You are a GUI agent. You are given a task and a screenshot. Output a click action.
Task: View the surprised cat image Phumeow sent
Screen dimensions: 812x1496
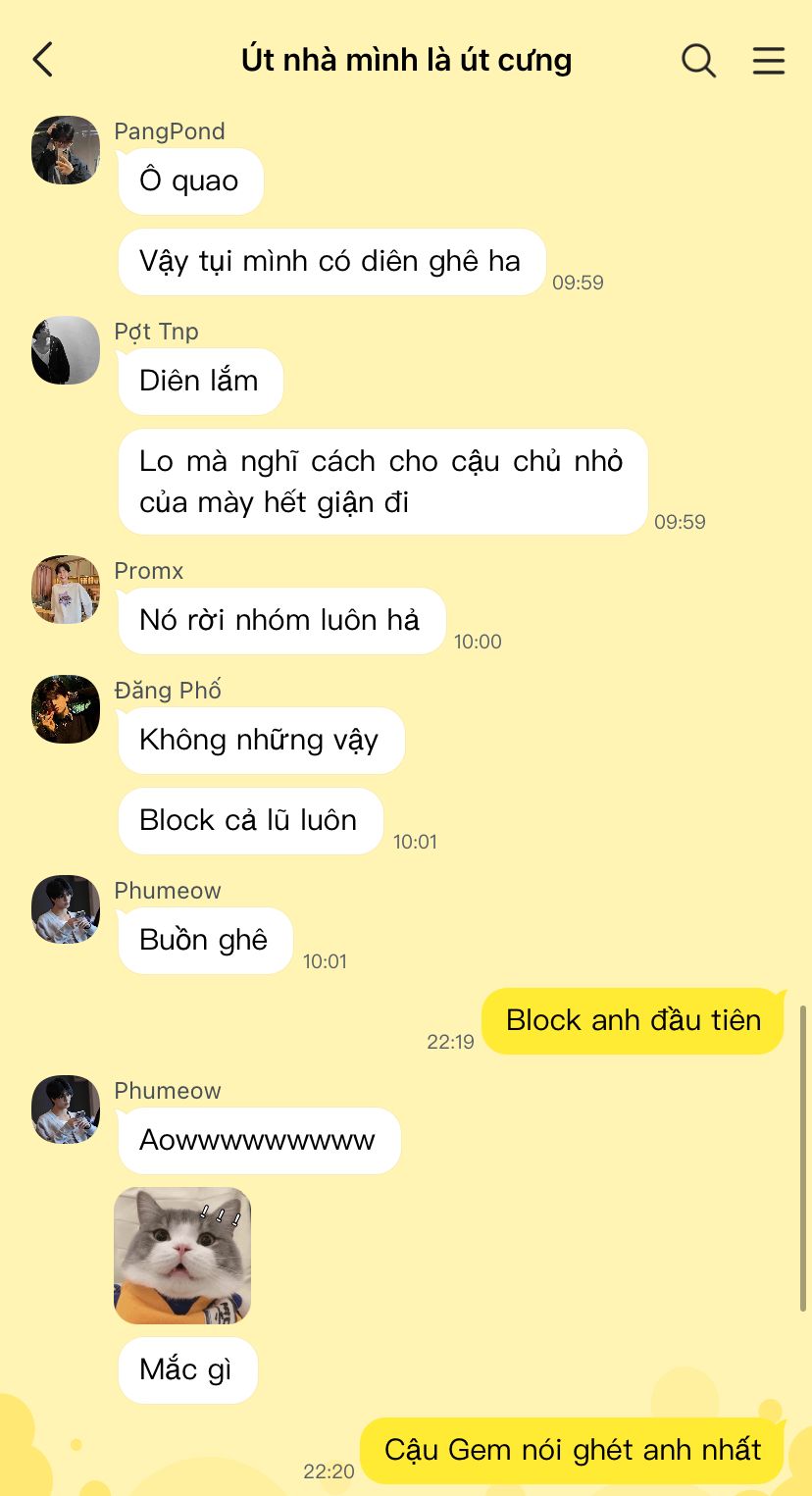(x=182, y=1256)
